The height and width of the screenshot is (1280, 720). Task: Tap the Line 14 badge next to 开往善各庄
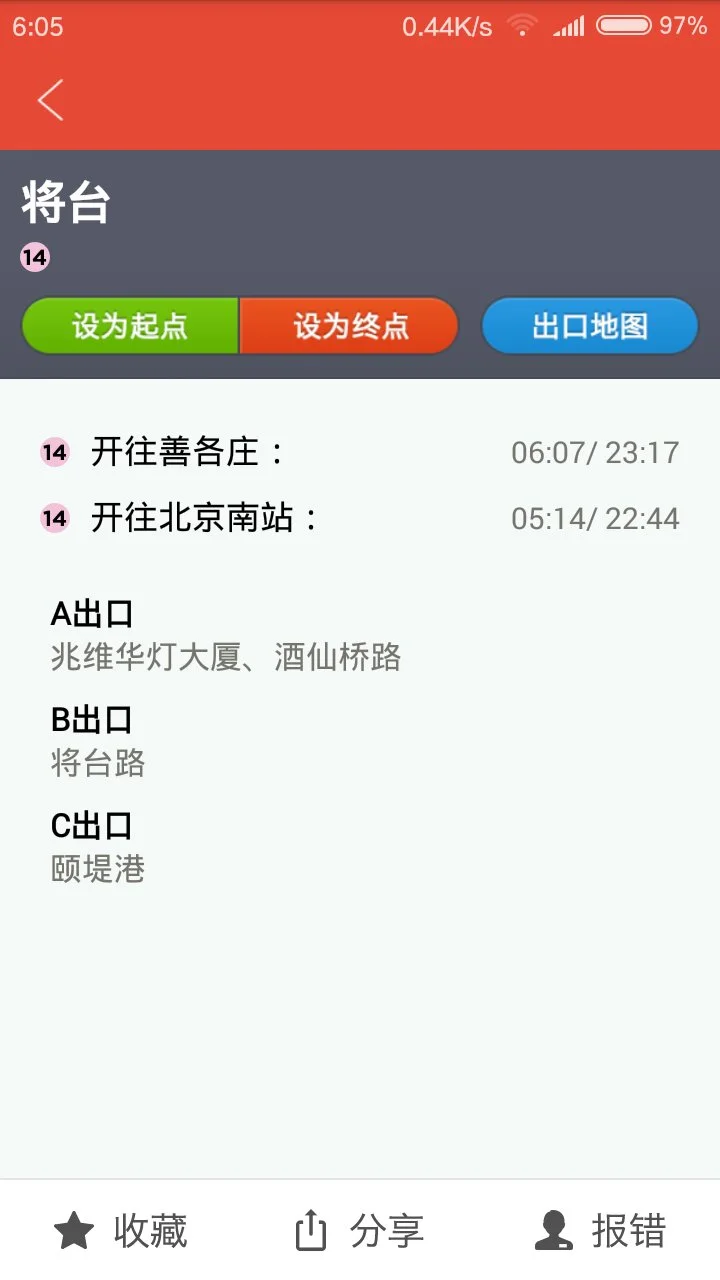click(x=53, y=451)
